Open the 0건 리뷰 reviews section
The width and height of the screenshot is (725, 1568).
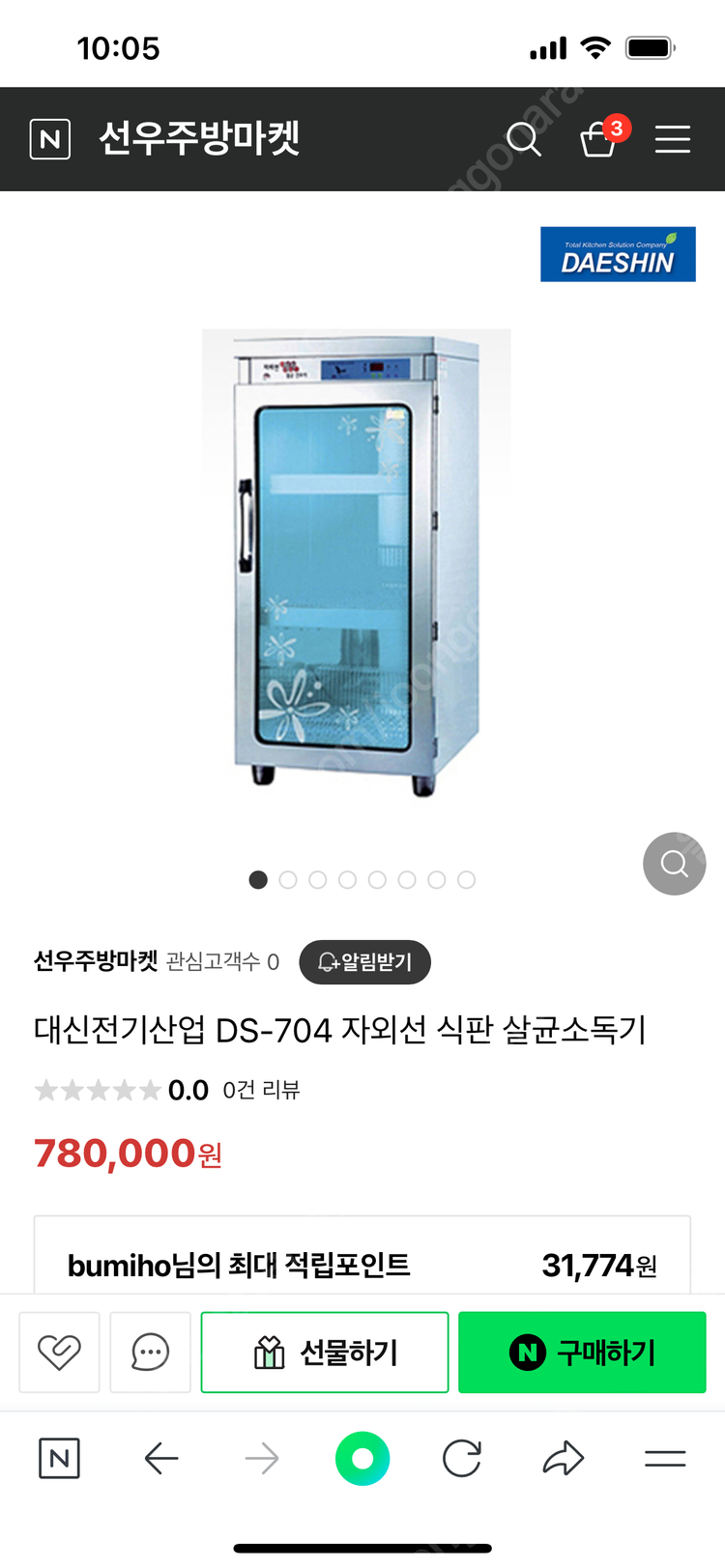tap(263, 1090)
